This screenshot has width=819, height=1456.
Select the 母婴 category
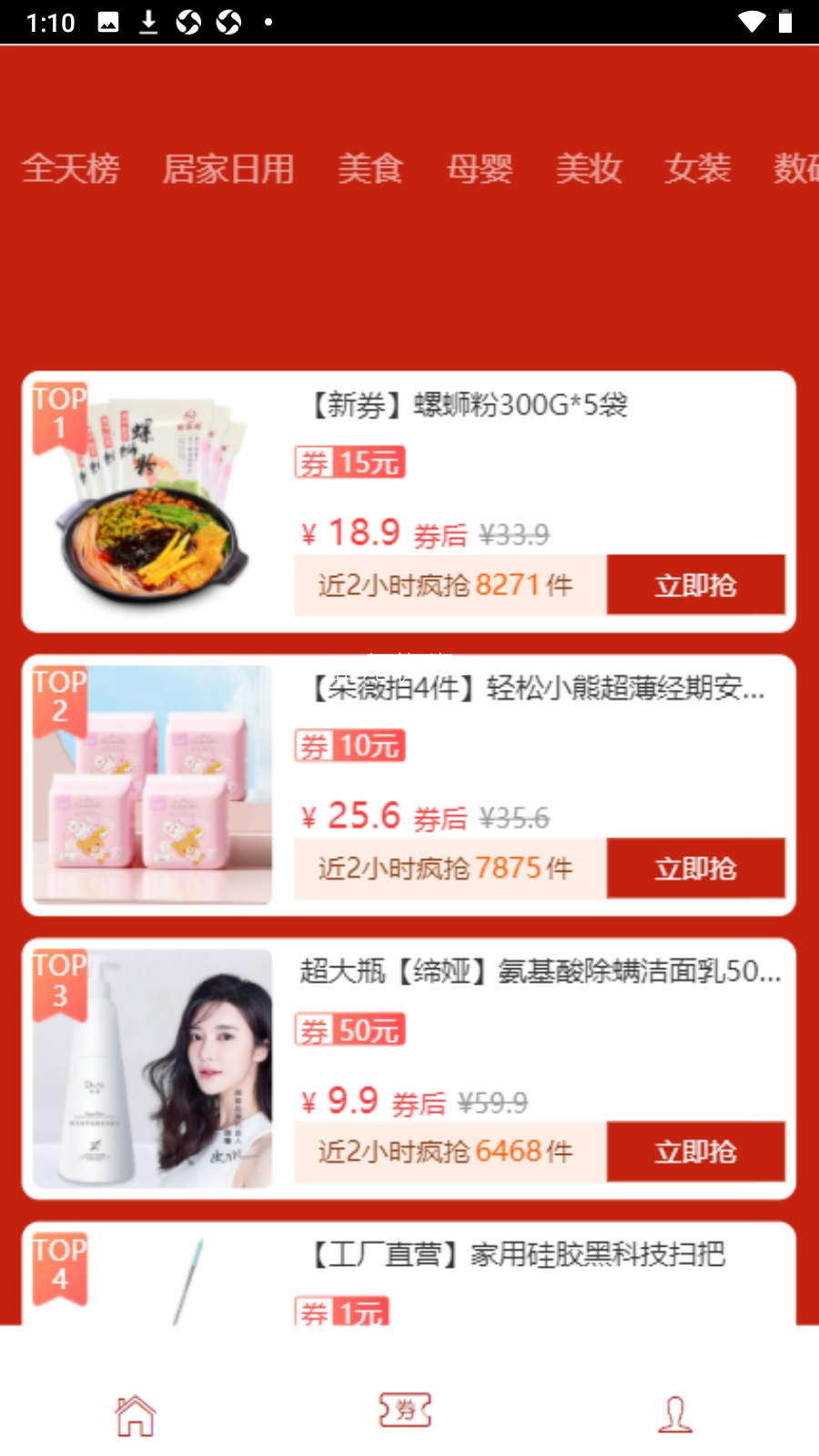pos(481,169)
